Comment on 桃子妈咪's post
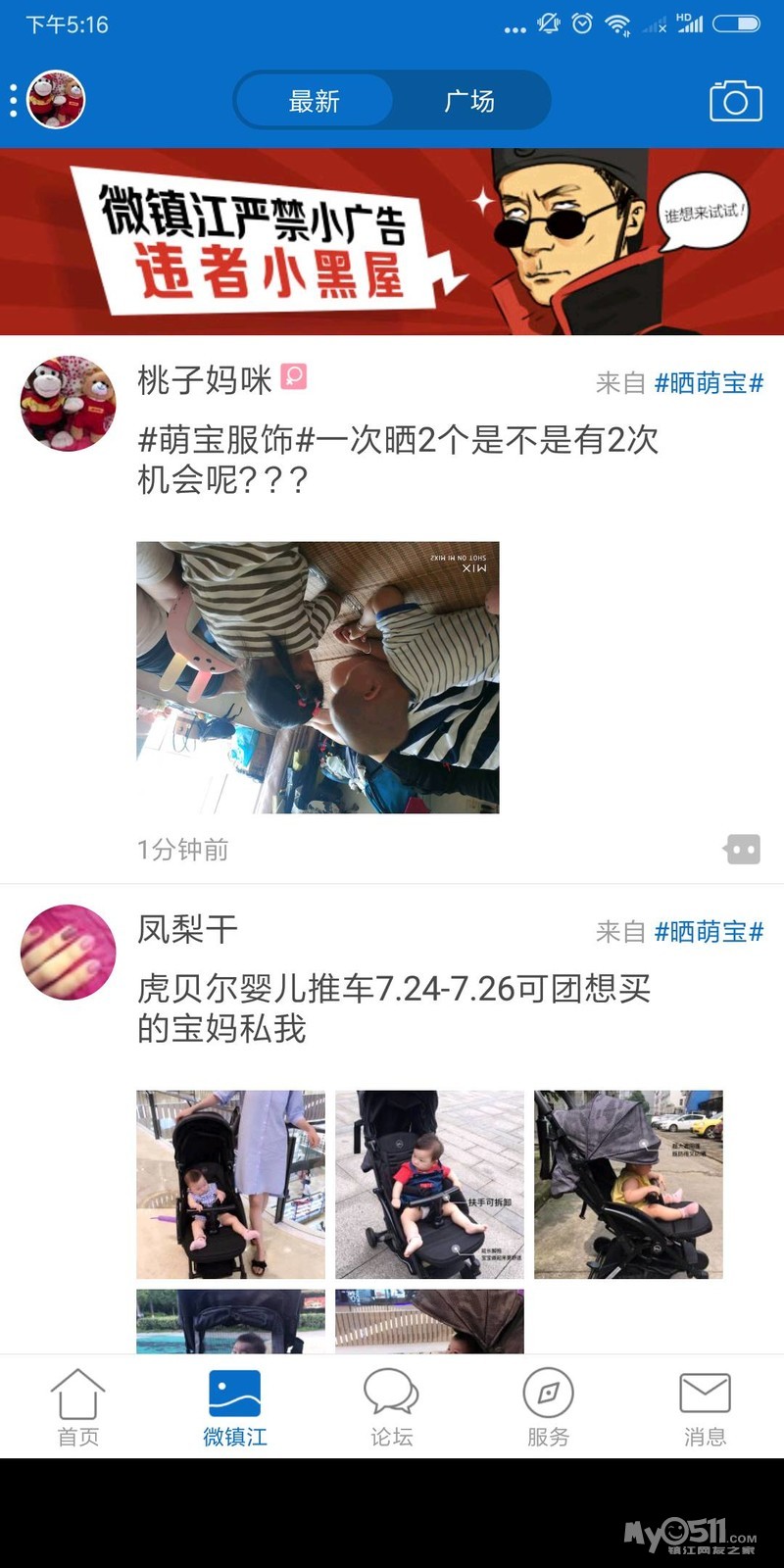Viewport: 784px width, 1568px height. pos(742,849)
